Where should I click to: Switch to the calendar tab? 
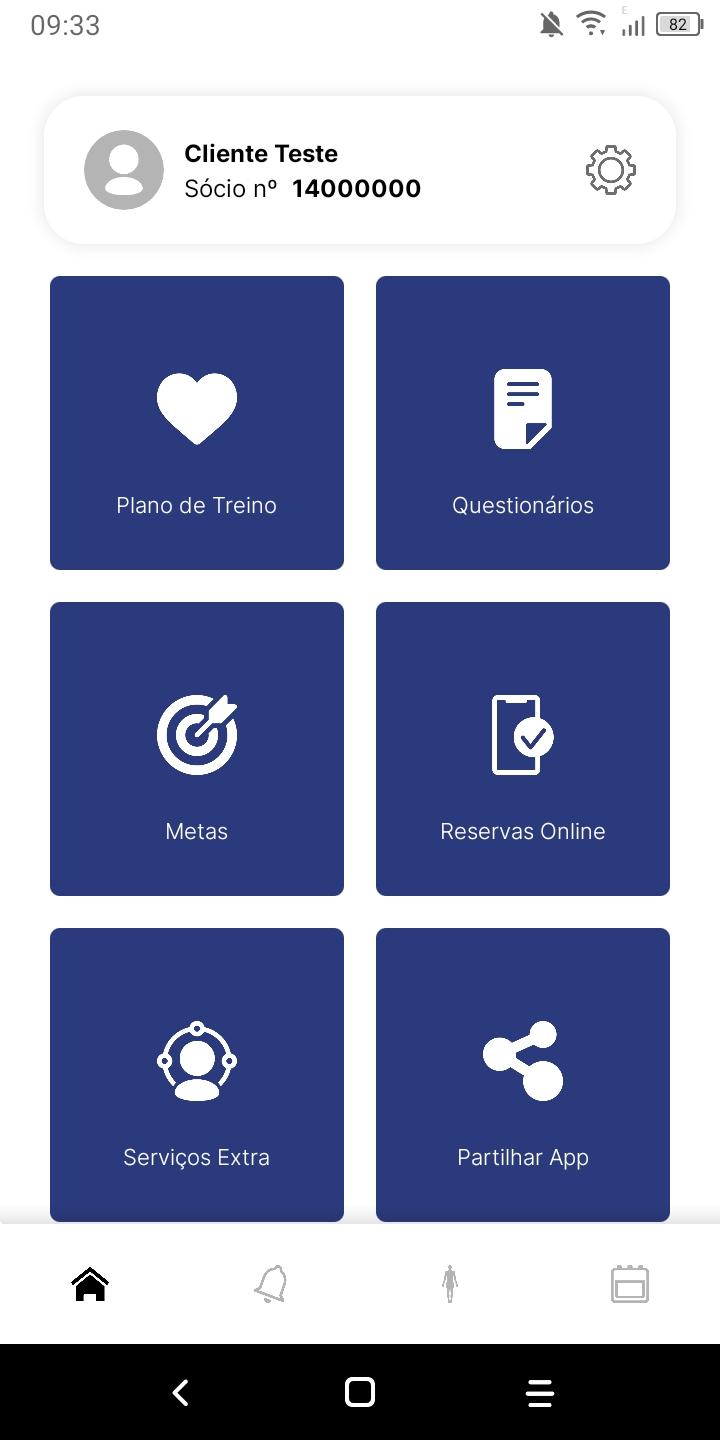(x=630, y=1284)
